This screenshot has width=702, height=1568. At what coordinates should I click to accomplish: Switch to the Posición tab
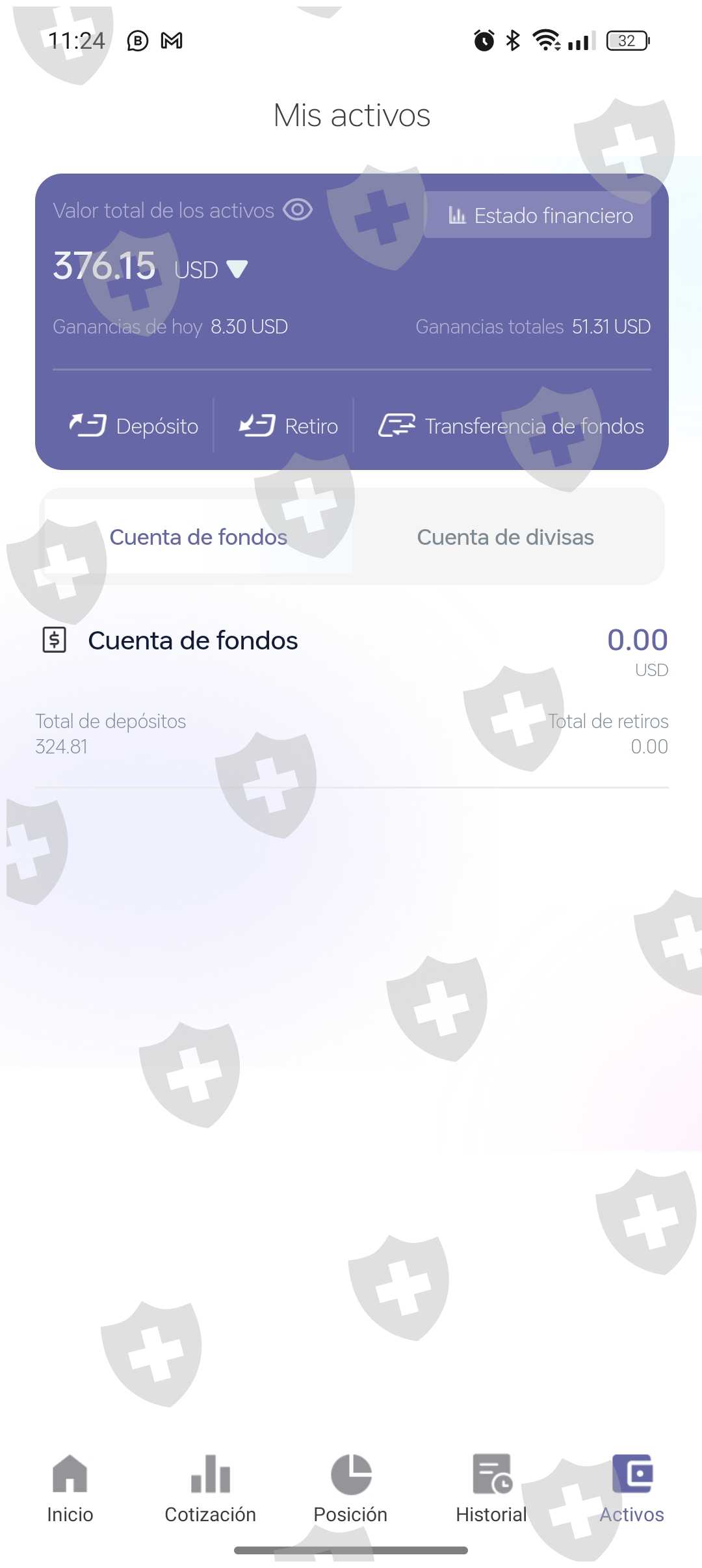click(x=350, y=1487)
